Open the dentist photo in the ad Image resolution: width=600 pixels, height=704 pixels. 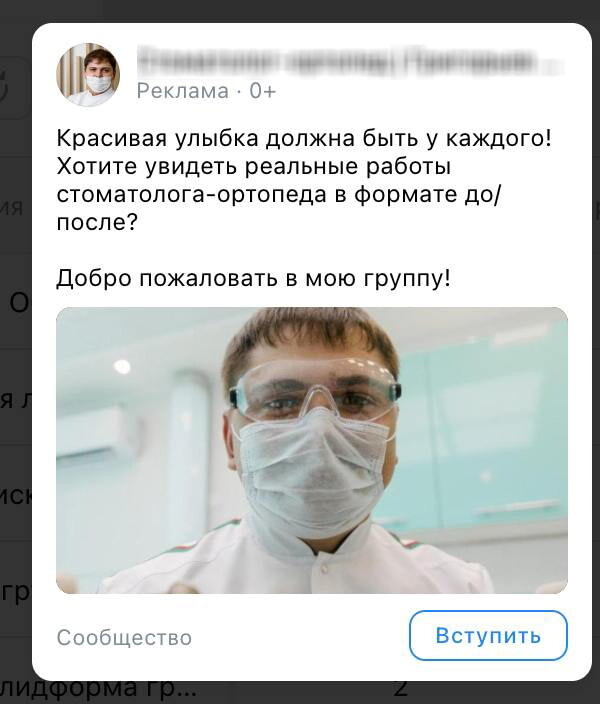[311, 450]
